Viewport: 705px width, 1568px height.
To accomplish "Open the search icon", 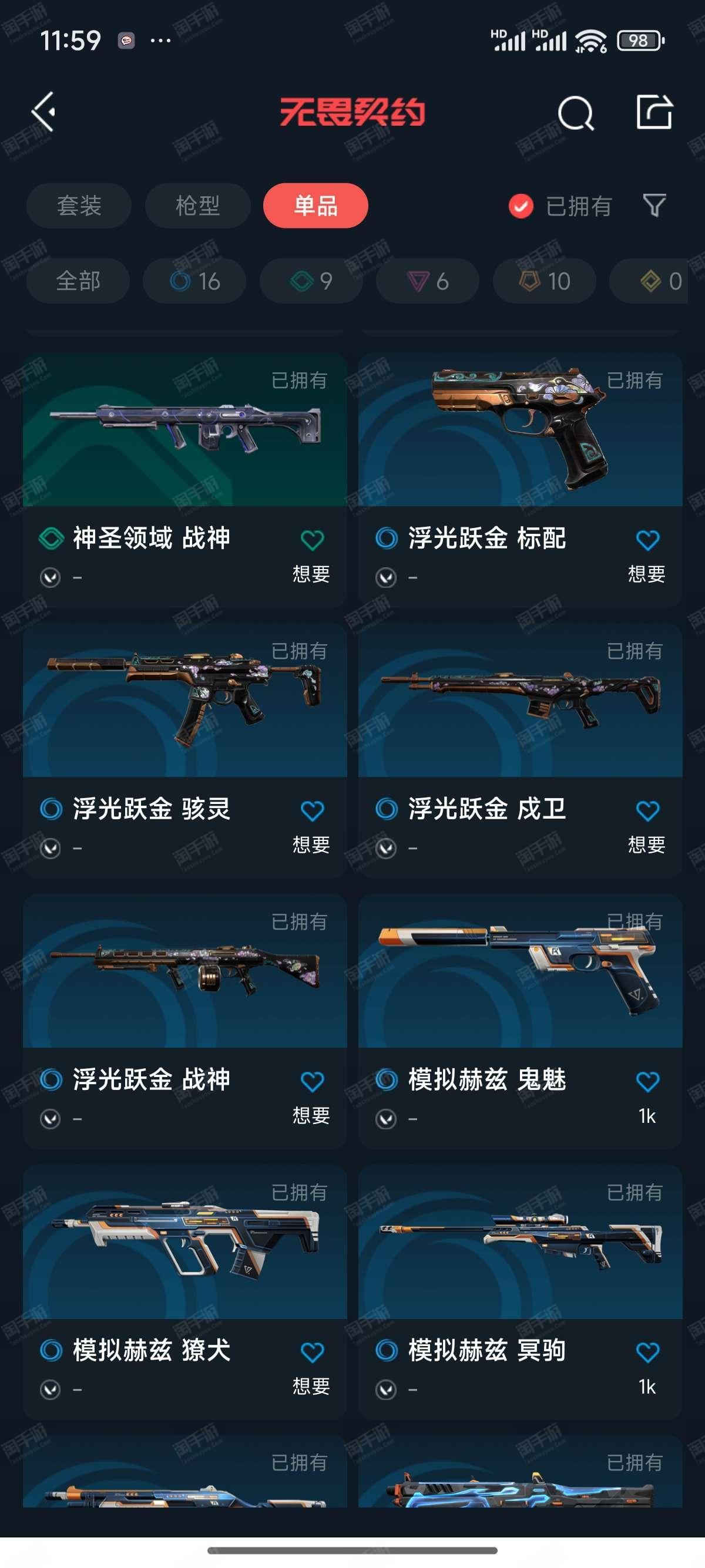I will 576,113.
